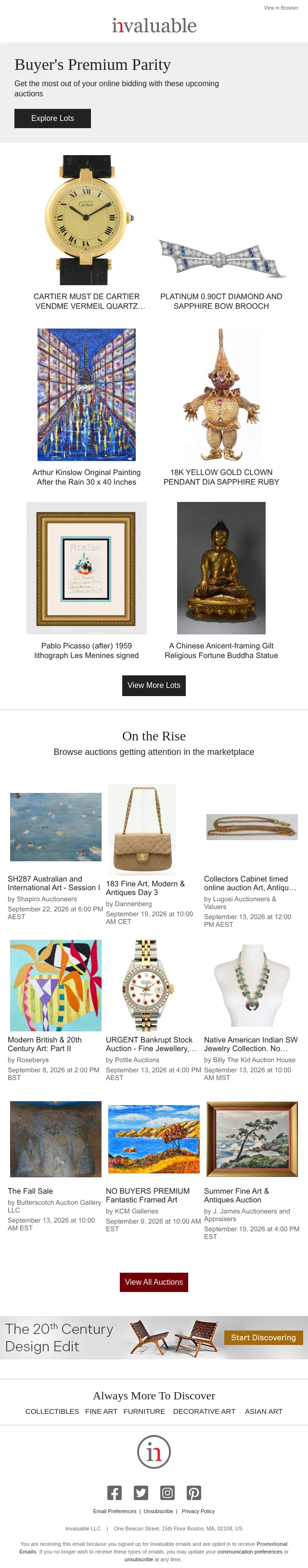Tap Start Discovering on the design banner
308x1568 pixels.
[x=264, y=1337]
